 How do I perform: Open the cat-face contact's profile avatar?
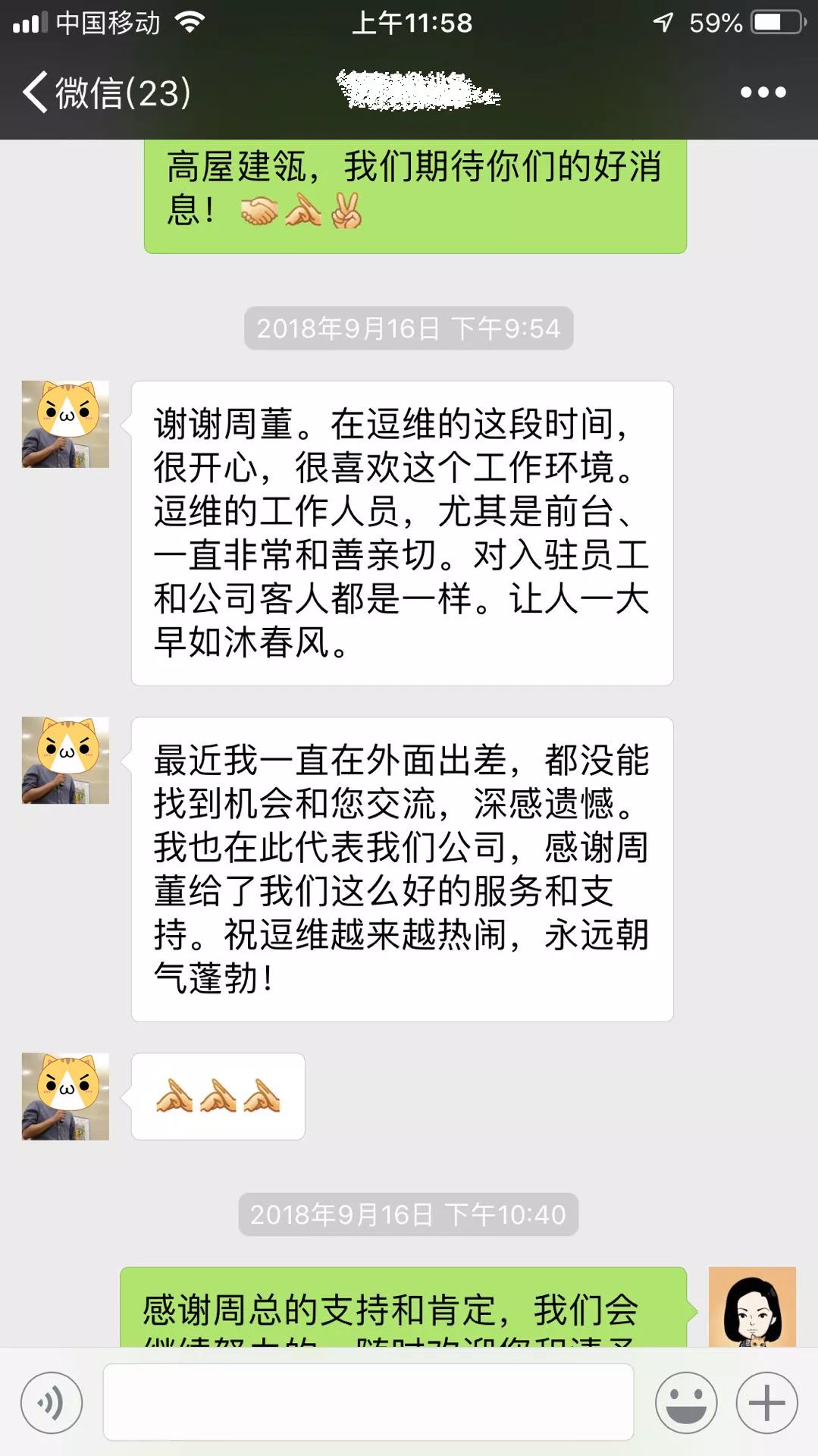tap(65, 425)
